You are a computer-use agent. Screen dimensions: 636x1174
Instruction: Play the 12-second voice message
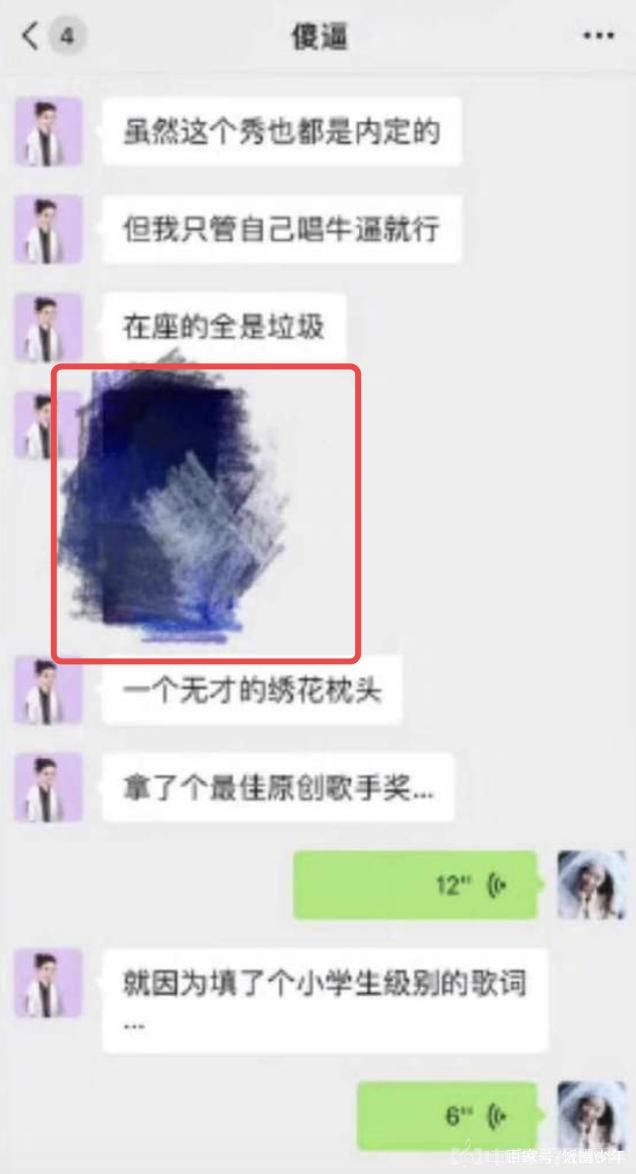coord(415,885)
